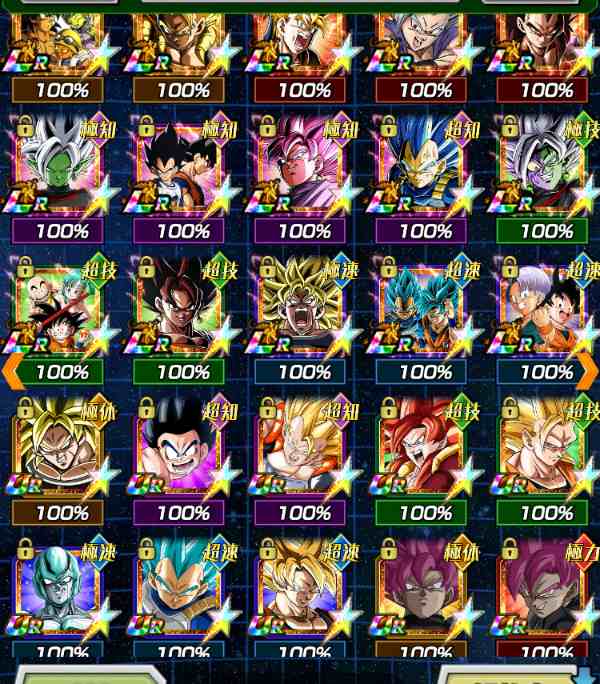Choose the Goku, Krillin and Bulma group card
This screenshot has width=600, height=684.
pyautogui.click(x=62, y=308)
